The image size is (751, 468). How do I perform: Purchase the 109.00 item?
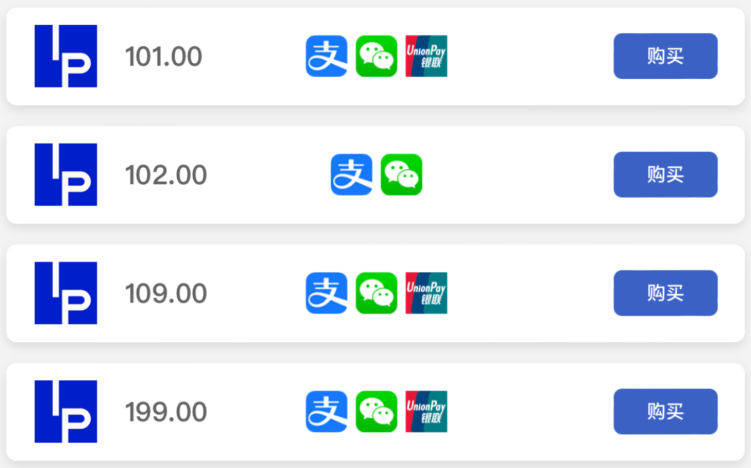[665, 293]
